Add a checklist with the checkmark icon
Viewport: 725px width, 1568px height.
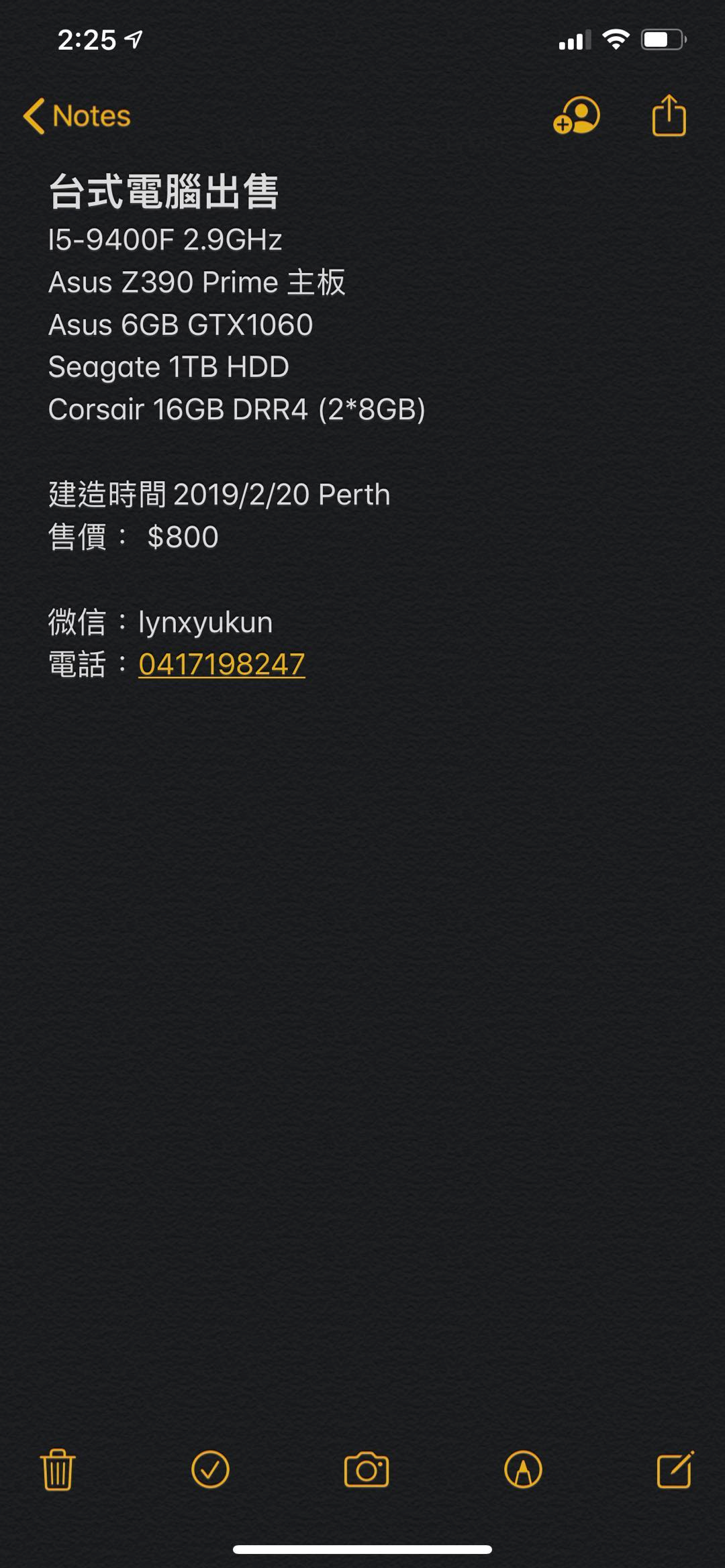click(210, 1469)
